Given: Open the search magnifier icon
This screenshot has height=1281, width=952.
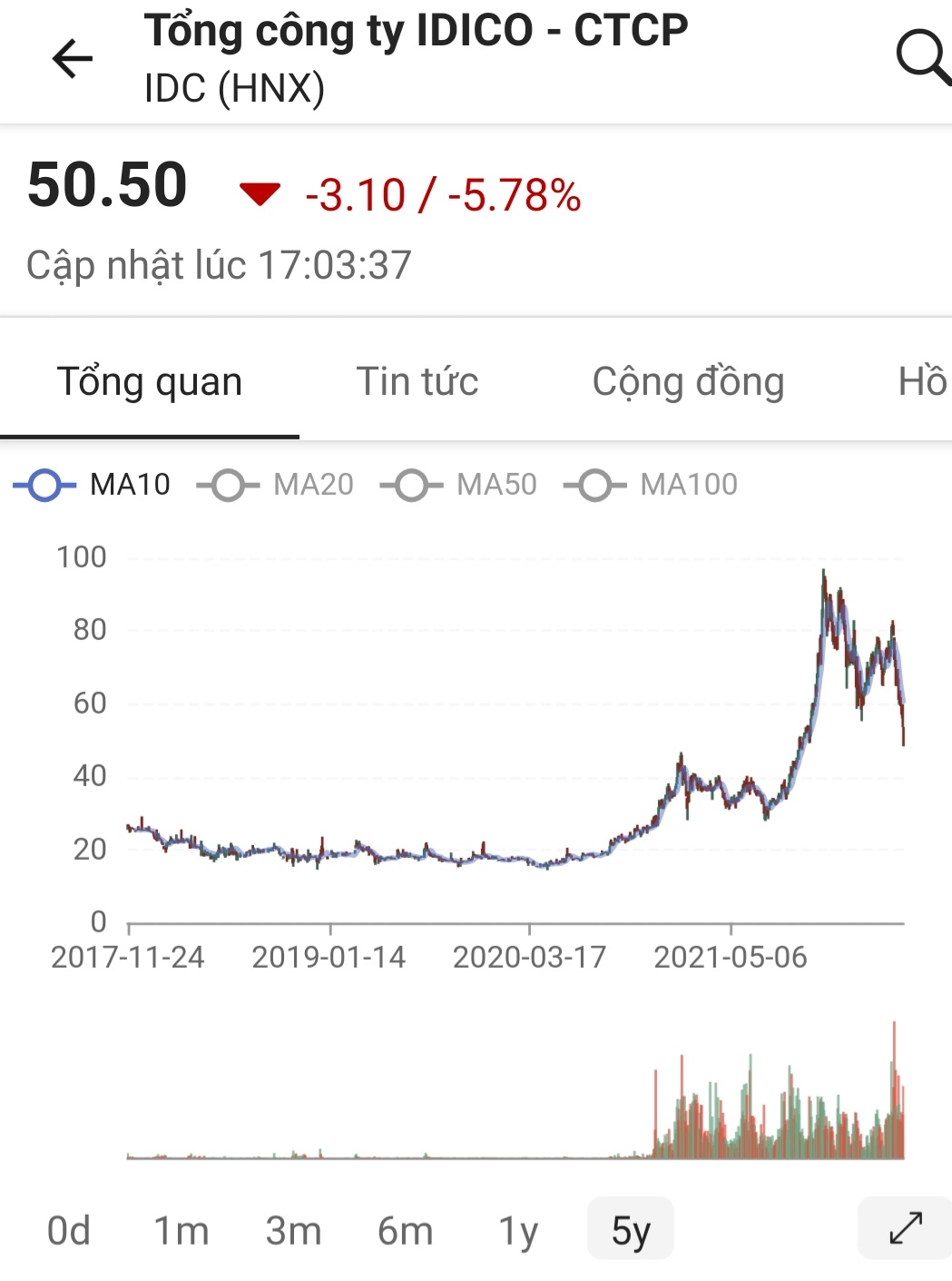Looking at the screenshot, I should pos(921,57).
